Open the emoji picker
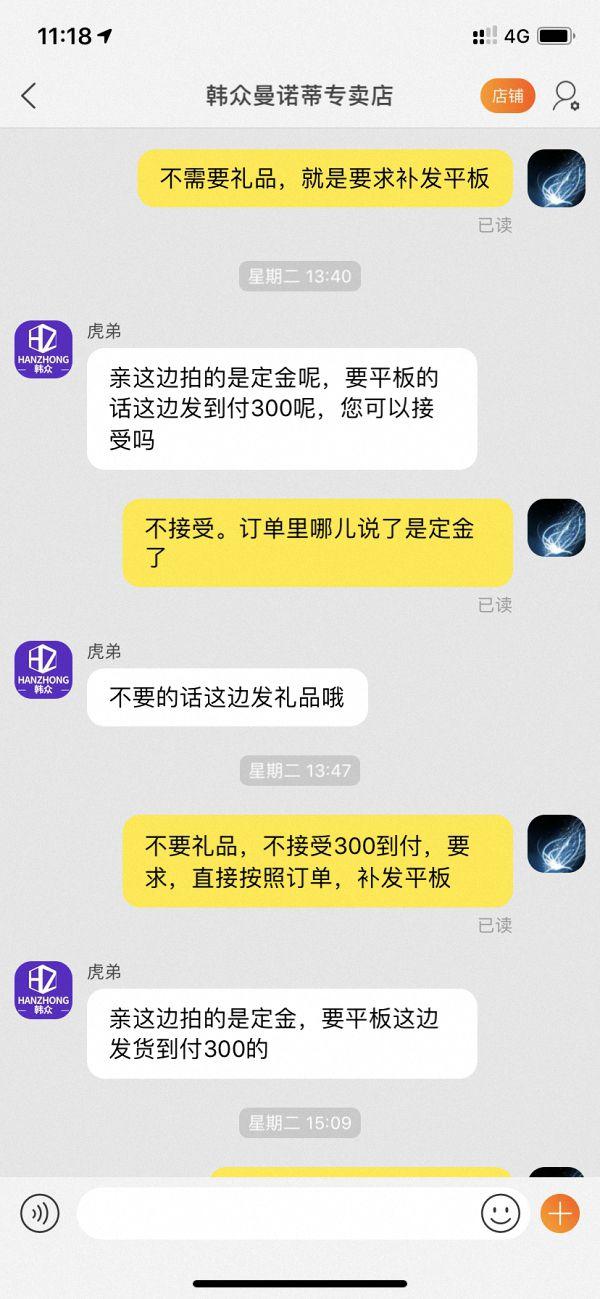 pos(500,1214)
